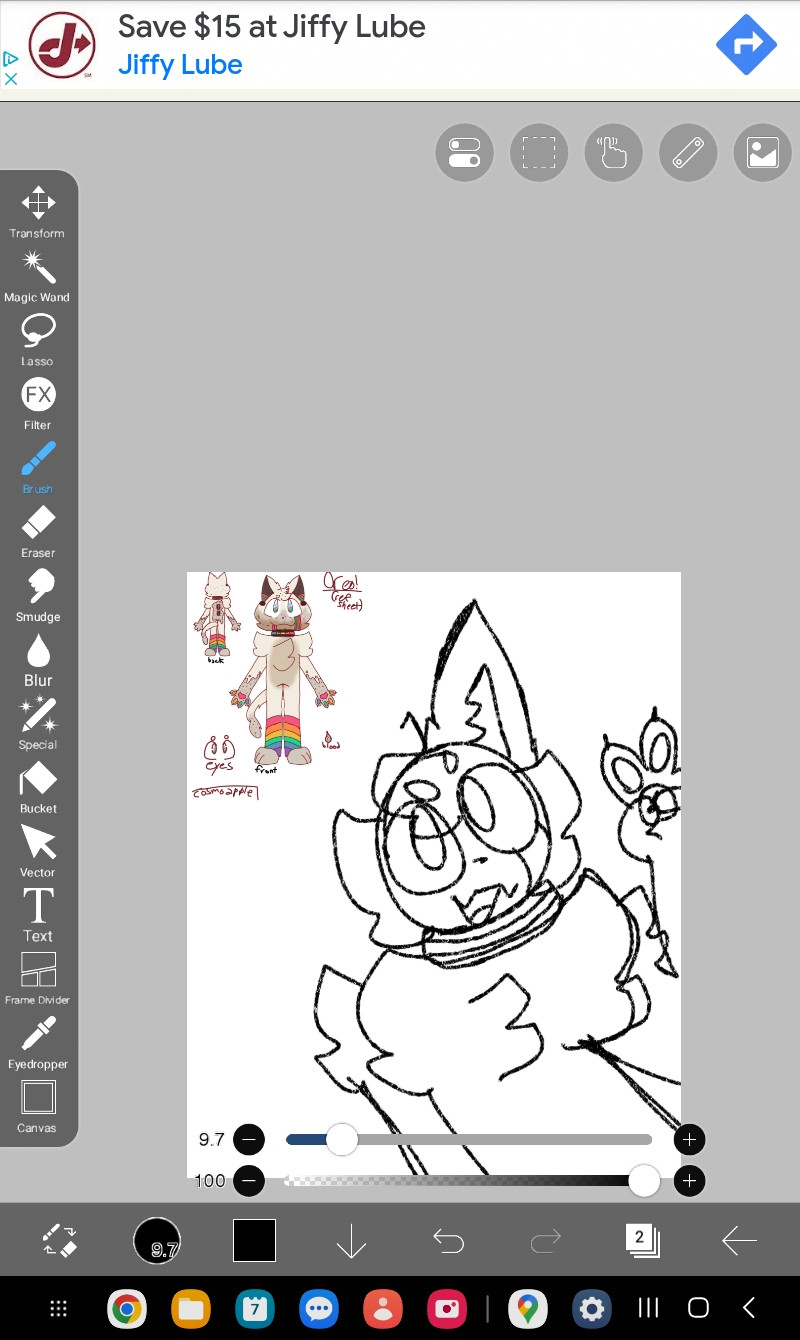Choose the Text tool
The height and width of the screenshot is (1340, 800).
point(38,914)
